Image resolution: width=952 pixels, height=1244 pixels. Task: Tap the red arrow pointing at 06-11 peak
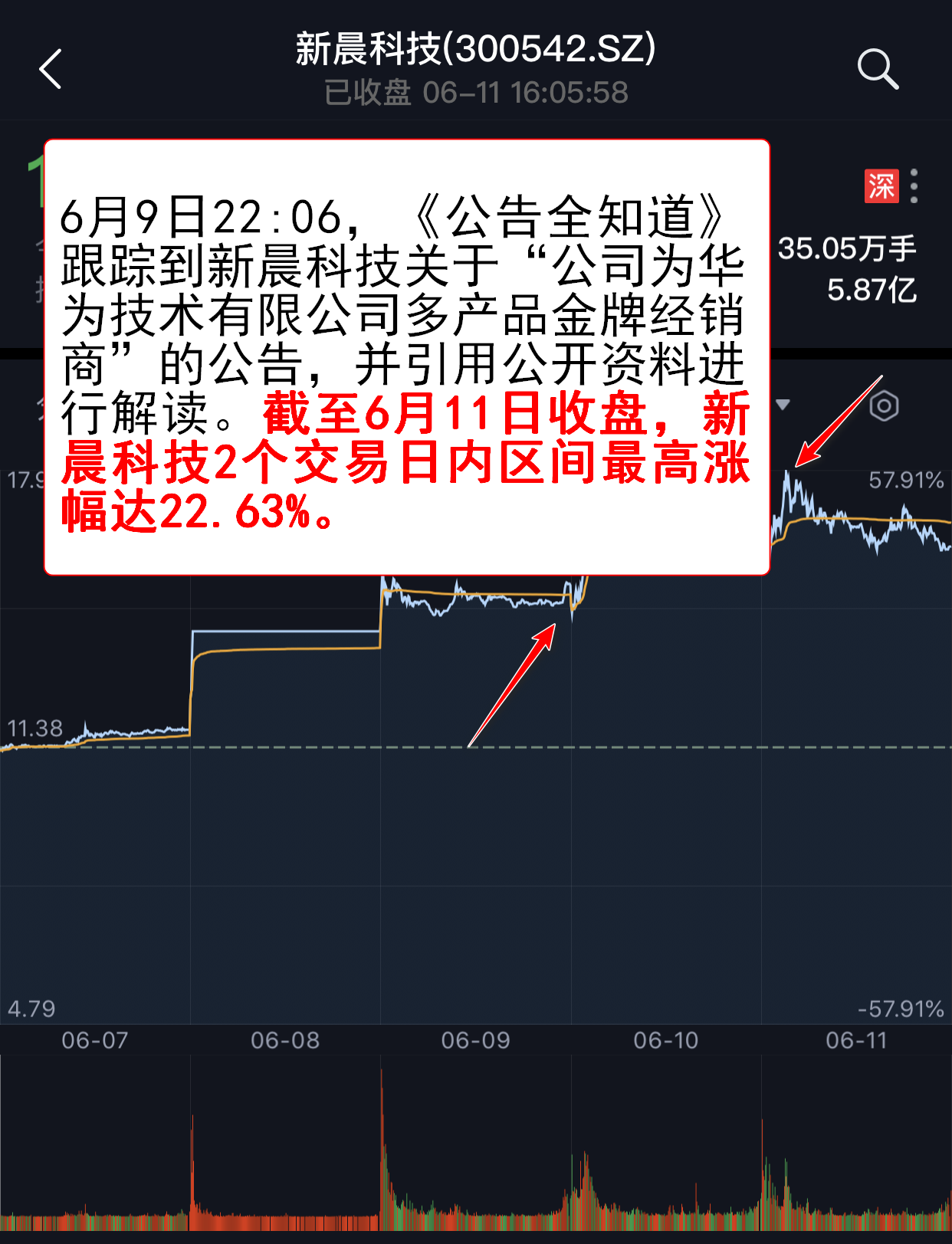835,422
